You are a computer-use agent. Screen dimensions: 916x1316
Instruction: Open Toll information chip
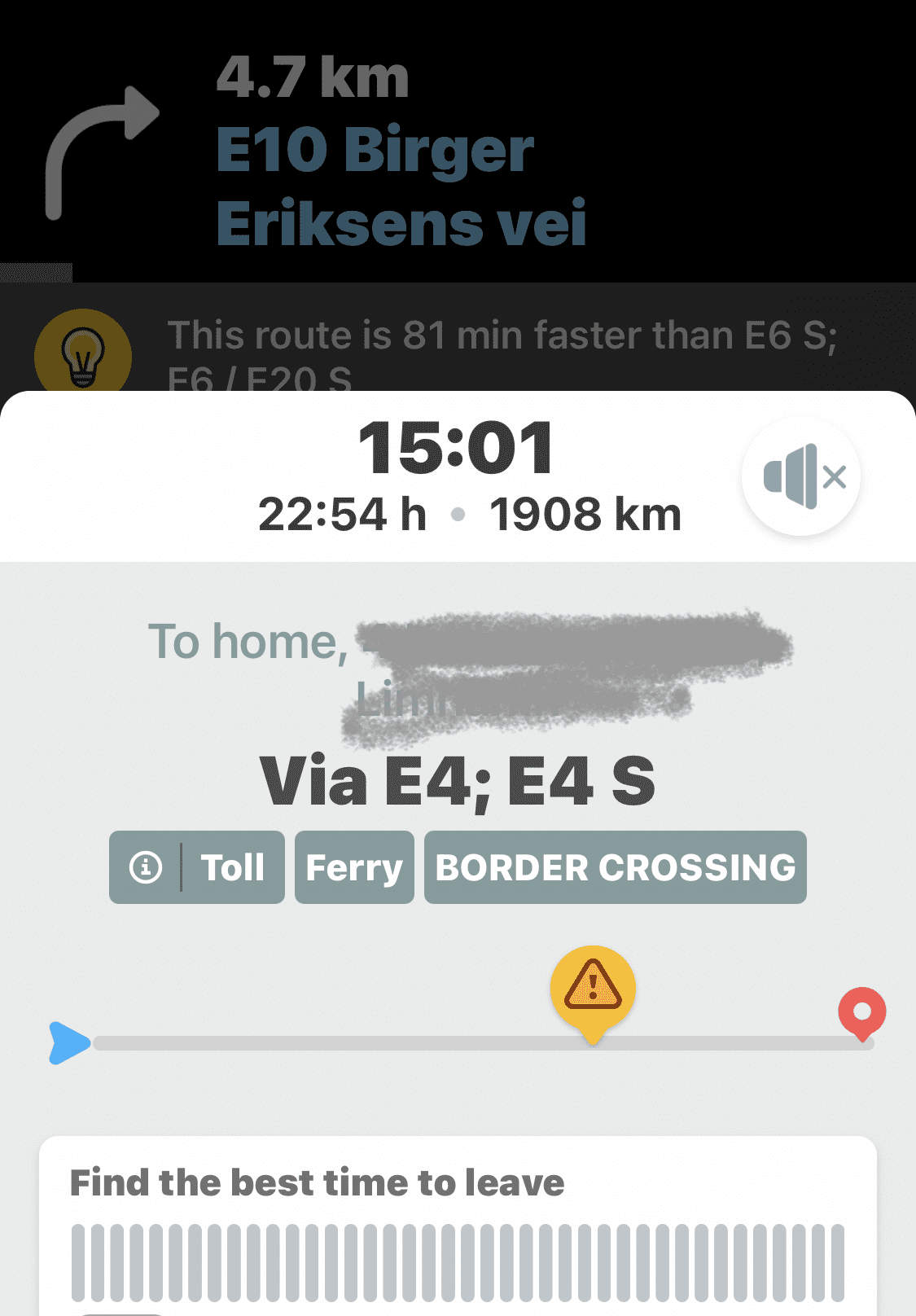tap(197, 867)
